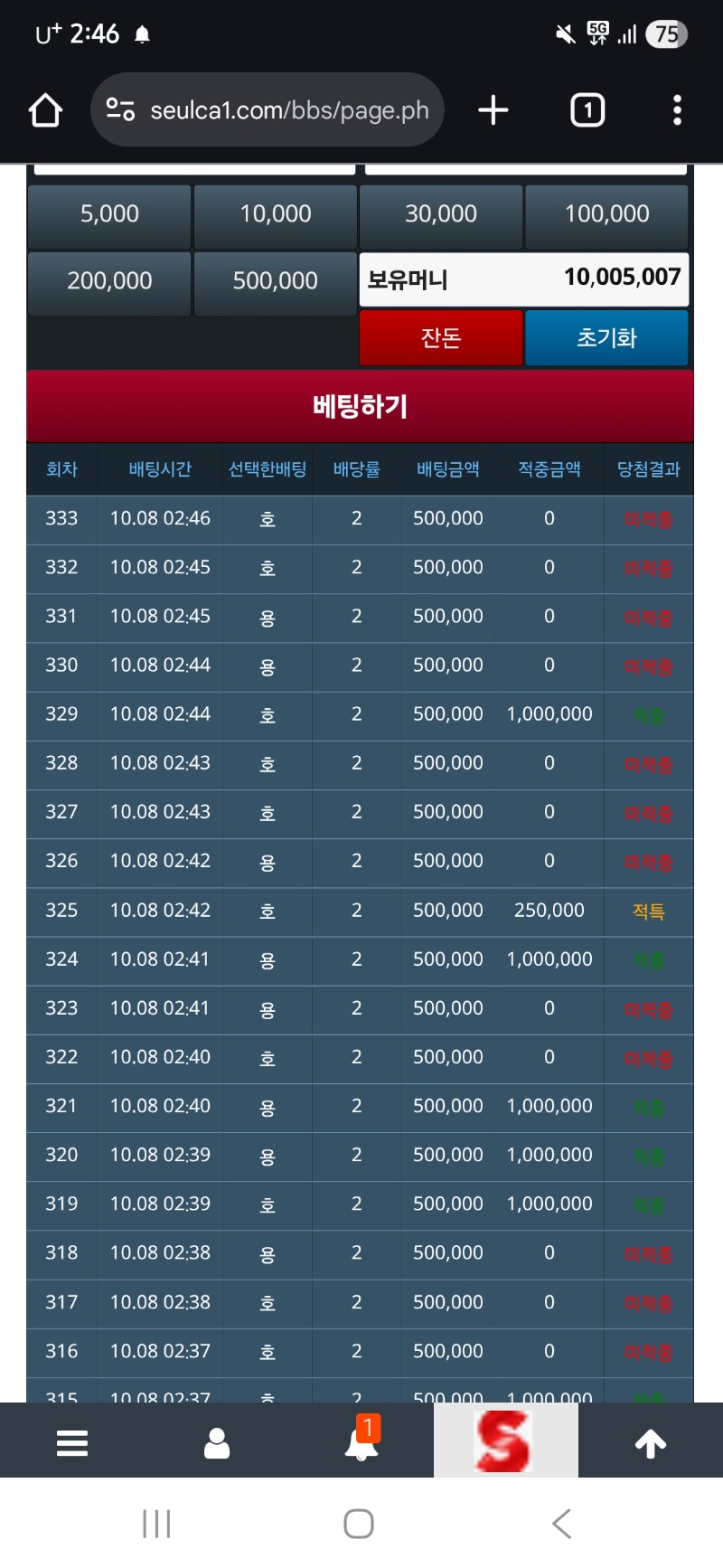This screenshot has width=723, height=1568.
Task: Select the 200,000 amount button
Action: [x=109, y=282]
